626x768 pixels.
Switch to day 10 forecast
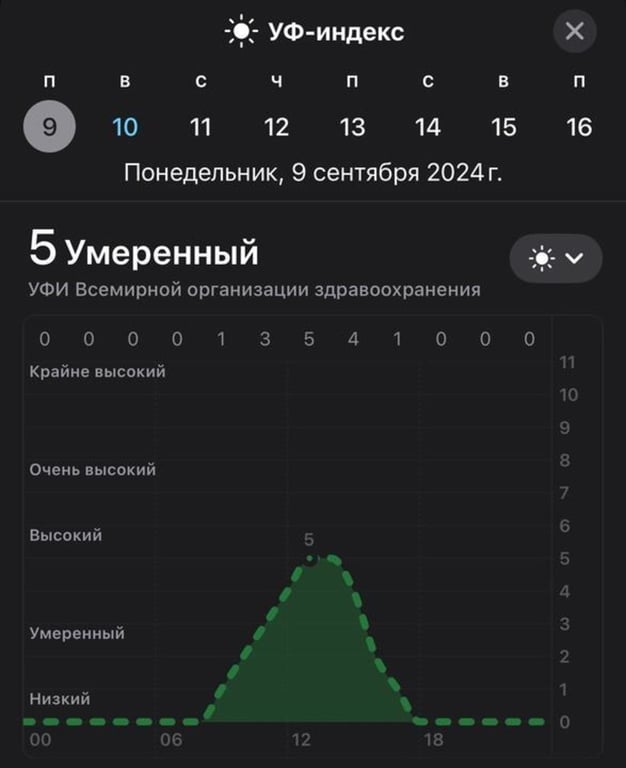pos(125,127)
